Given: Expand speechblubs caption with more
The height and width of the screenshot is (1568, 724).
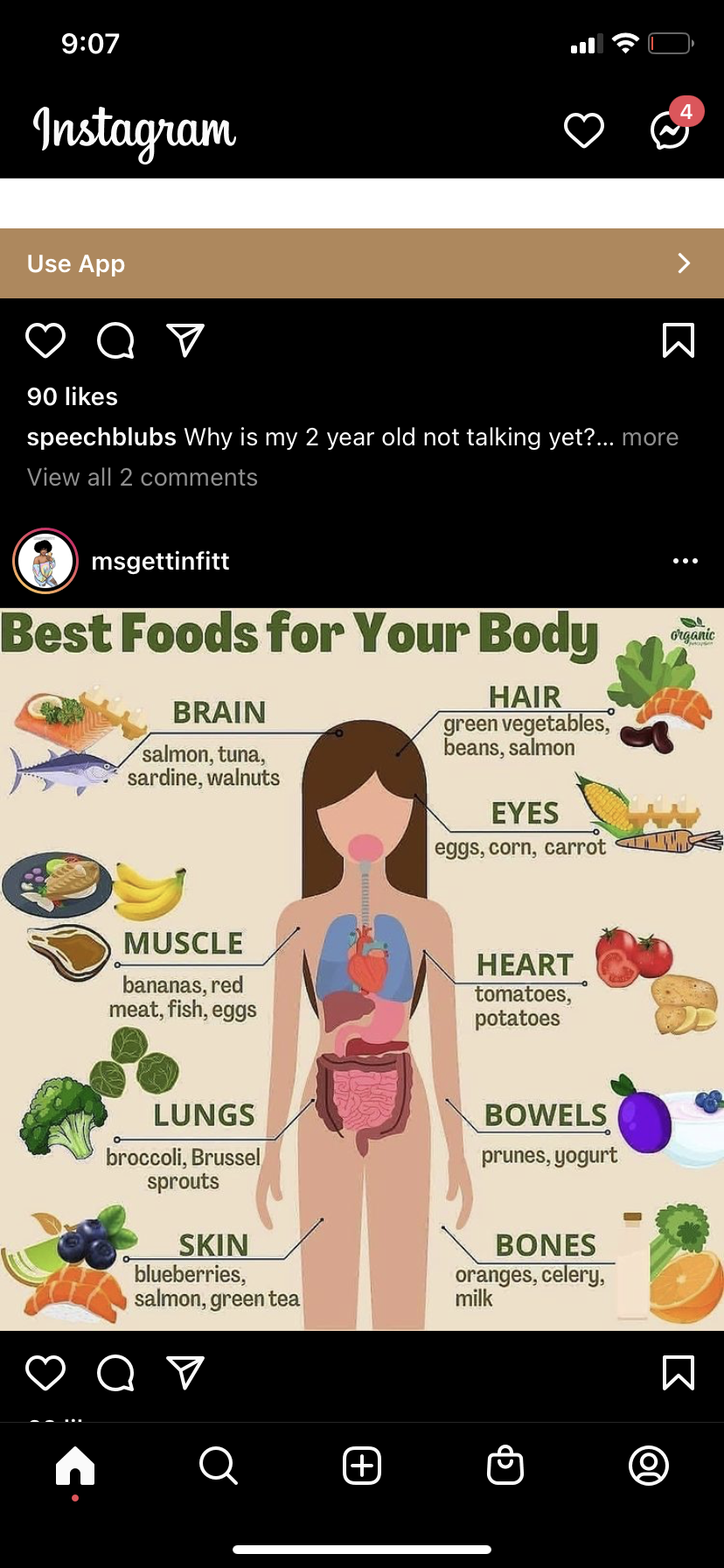Looking at the screenshot, I should pyautogui.click(x=650, y=437).
